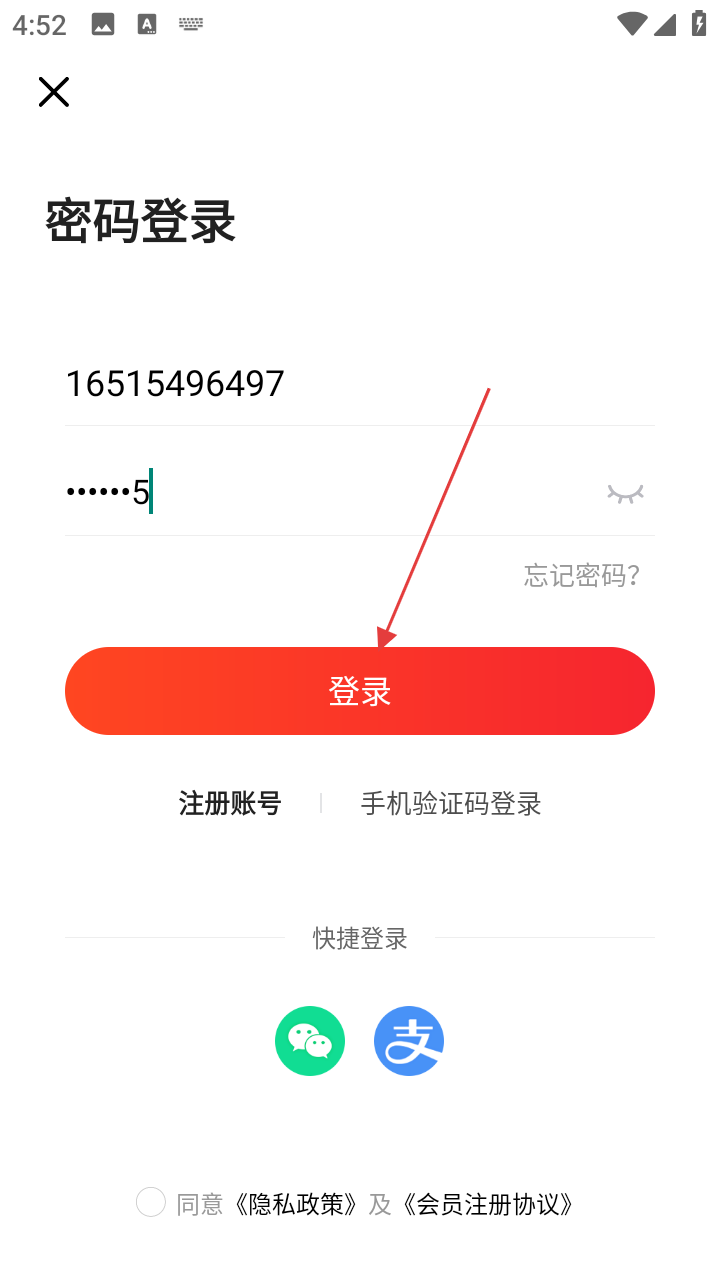720x1280 pixels.
Task: Show the password with the eye icon
Action: click(625, 492)
